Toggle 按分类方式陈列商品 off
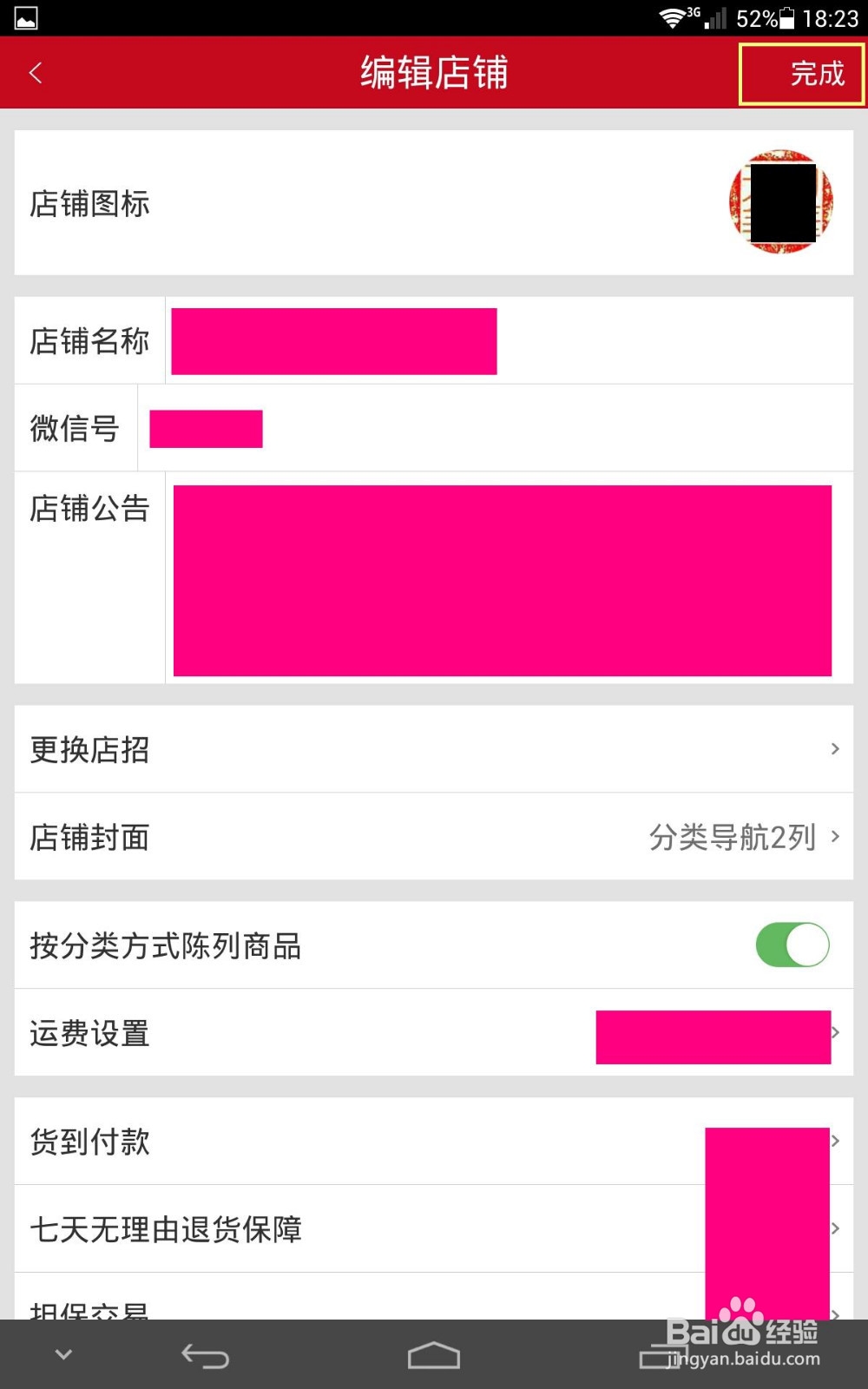Screen dimensions: 868x1389 click(x=791, y=945)
